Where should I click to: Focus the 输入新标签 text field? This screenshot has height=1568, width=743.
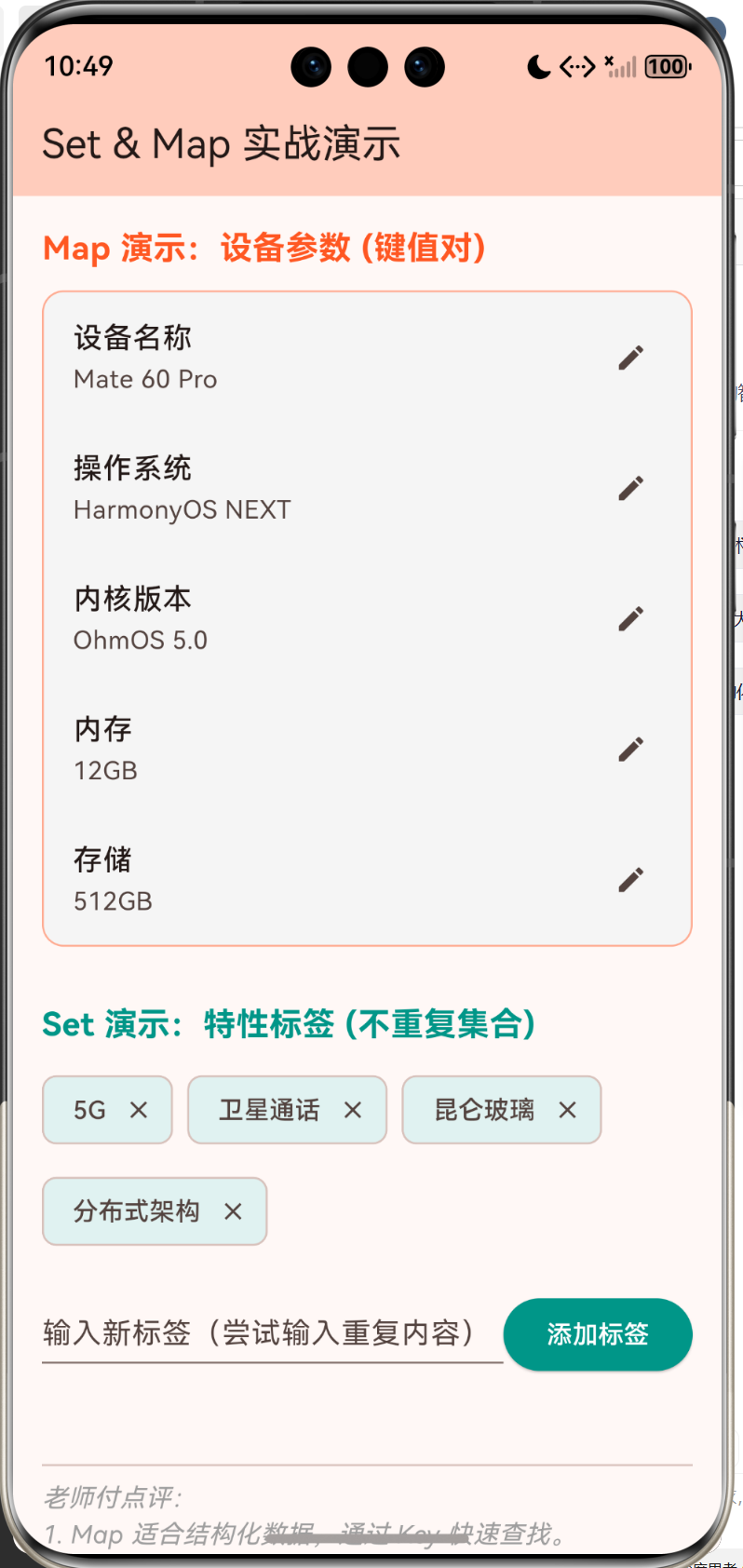point(270,1333)
